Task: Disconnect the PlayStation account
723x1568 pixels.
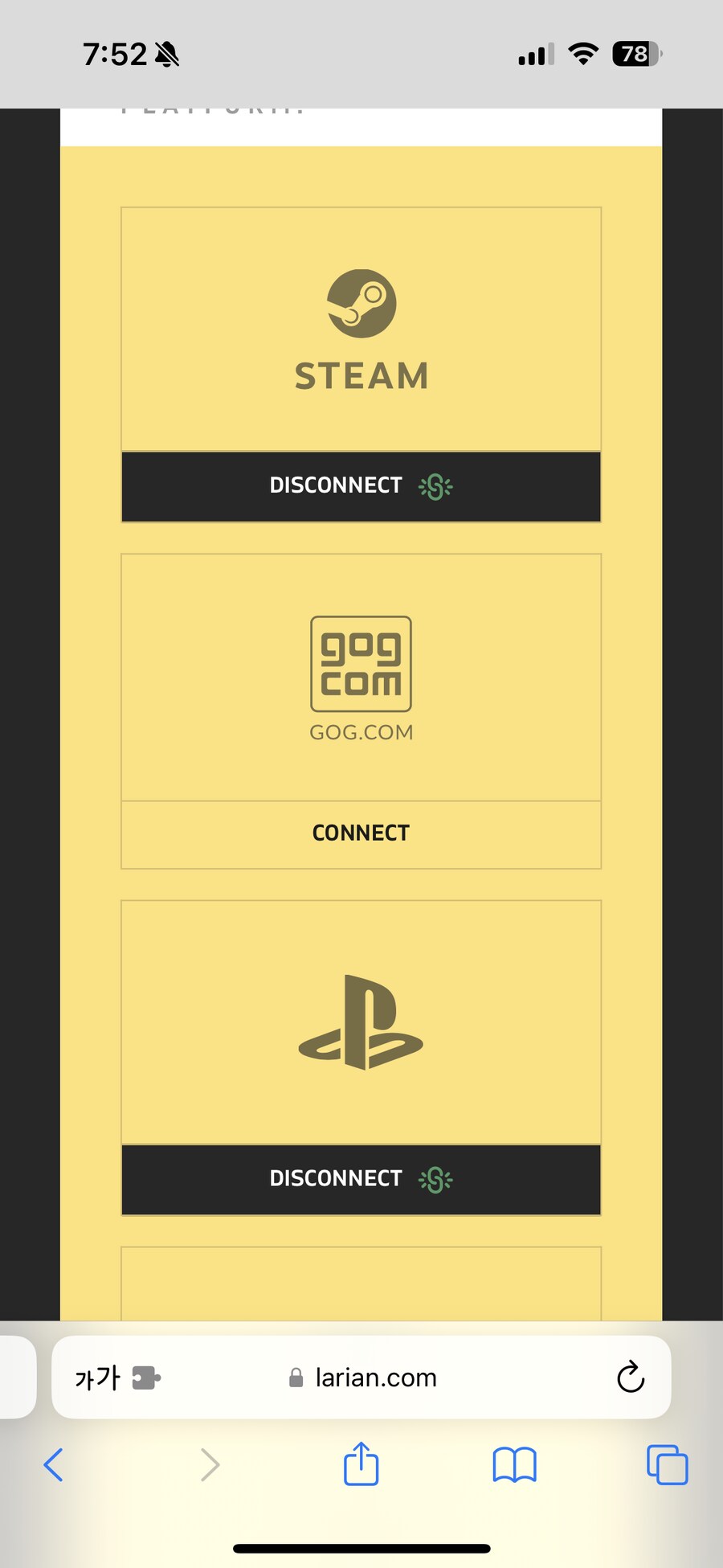Action: point(361,1179)
